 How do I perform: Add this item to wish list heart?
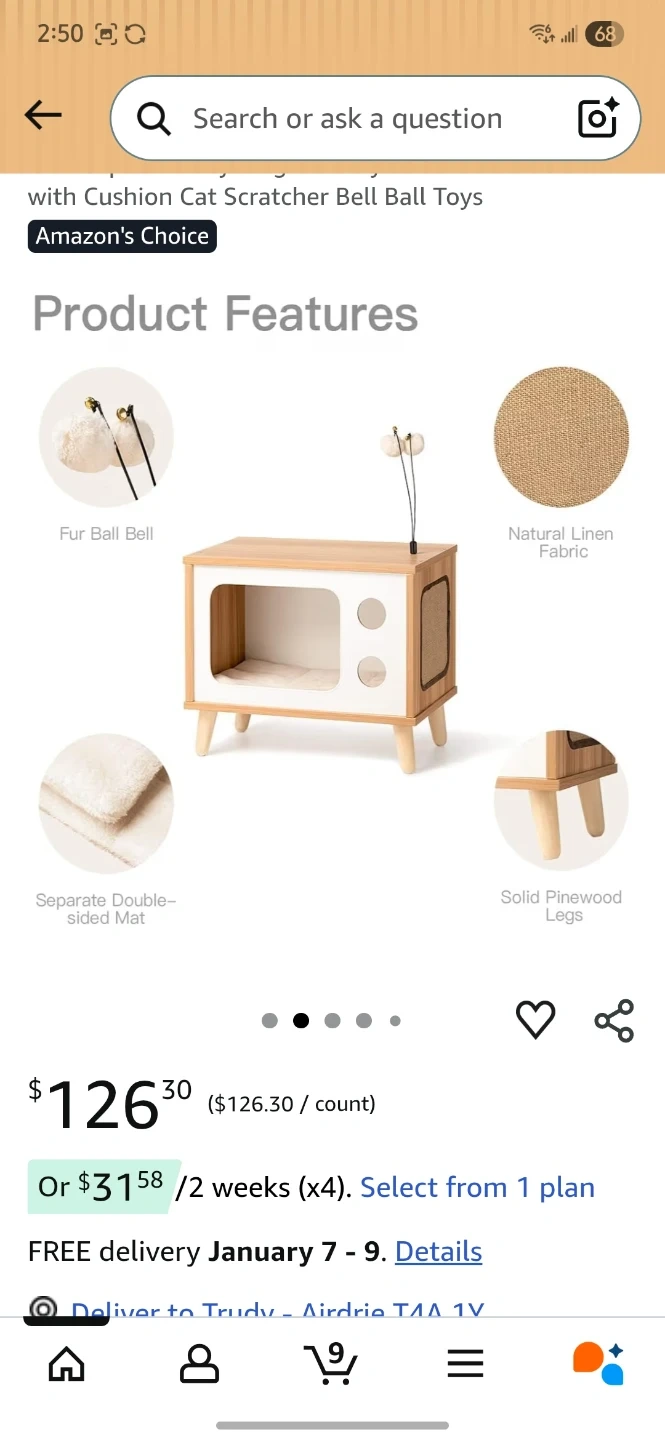click(x=535, y=1020)
